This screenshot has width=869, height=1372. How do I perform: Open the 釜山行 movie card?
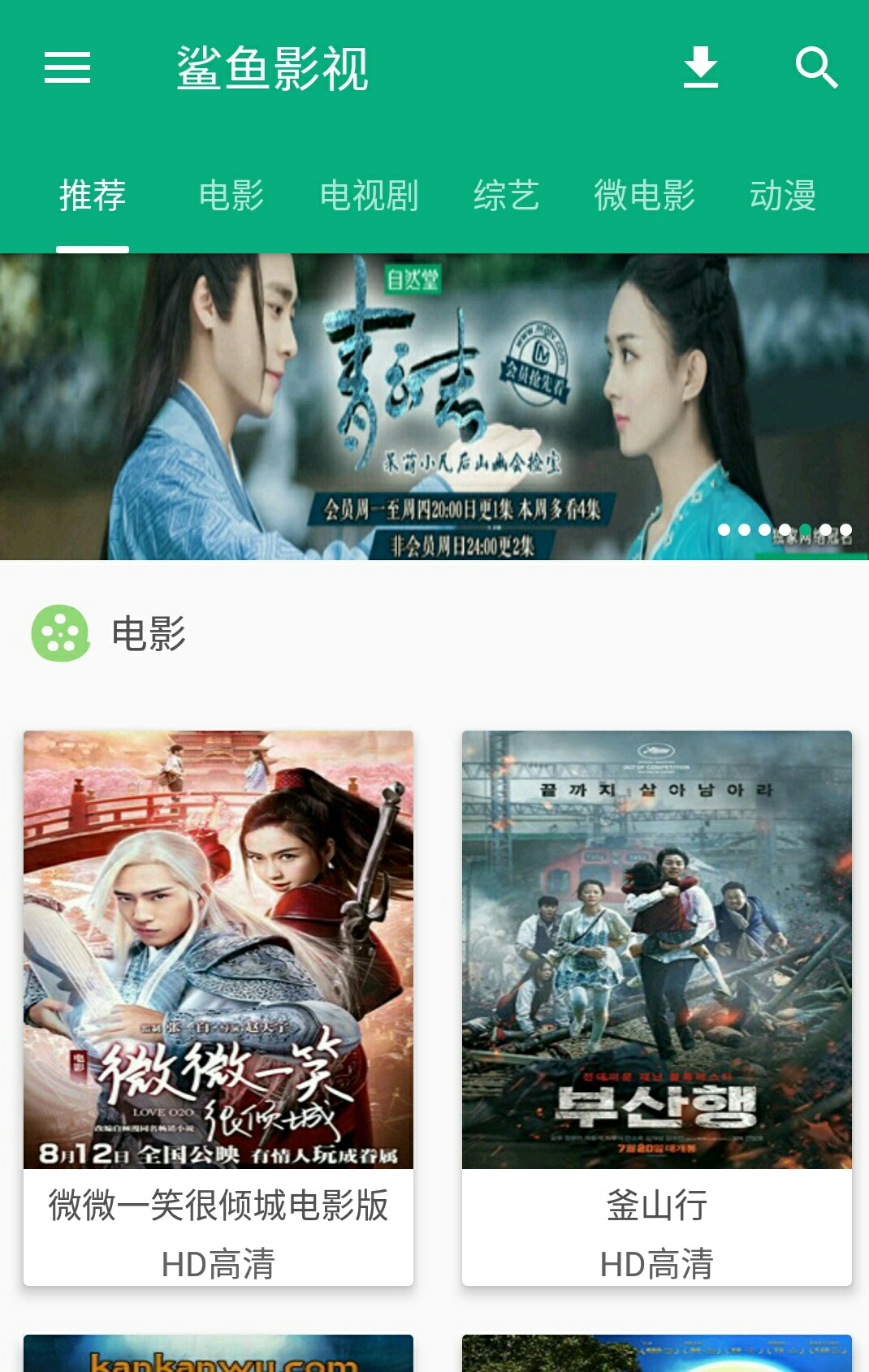(657, 1007)
